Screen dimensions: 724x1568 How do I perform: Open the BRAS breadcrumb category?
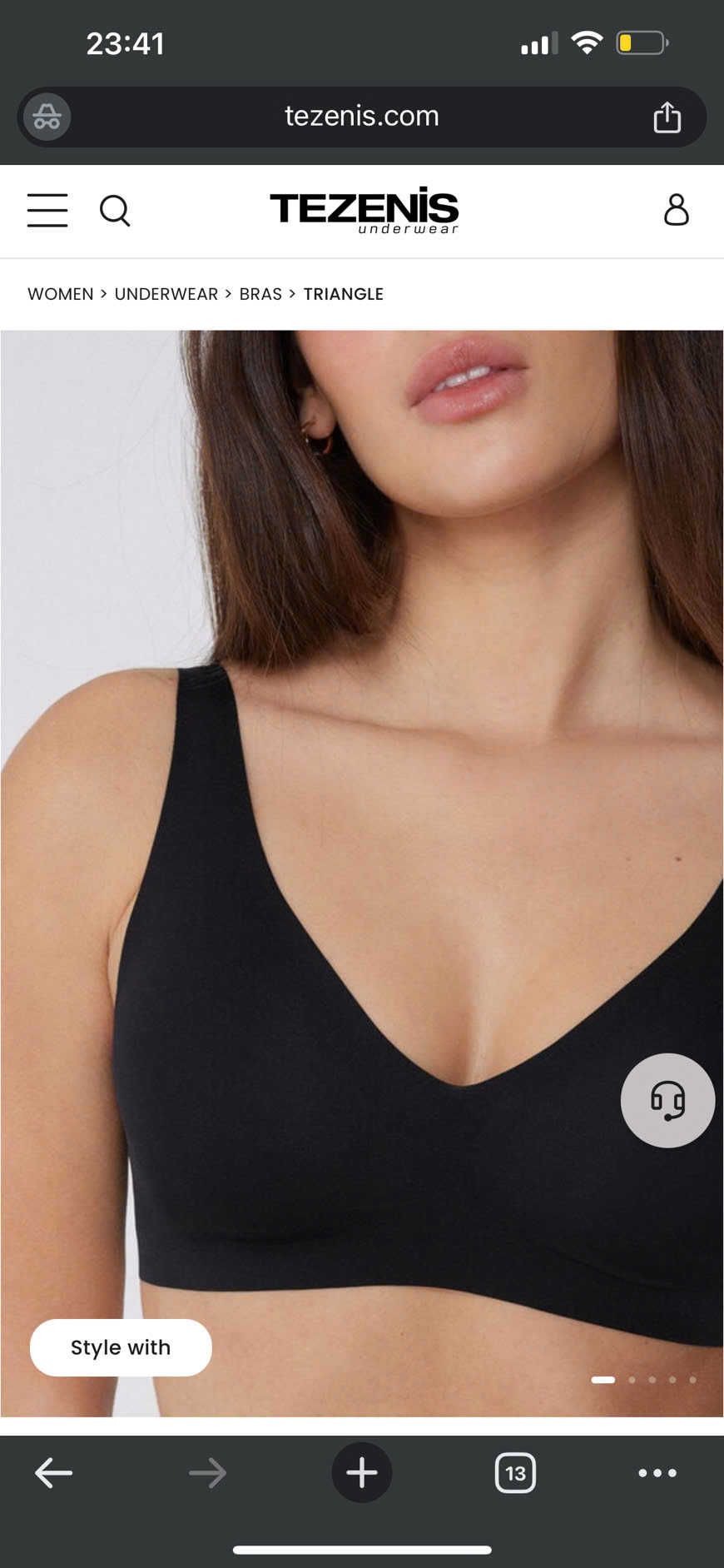click(x=260, y=294)
